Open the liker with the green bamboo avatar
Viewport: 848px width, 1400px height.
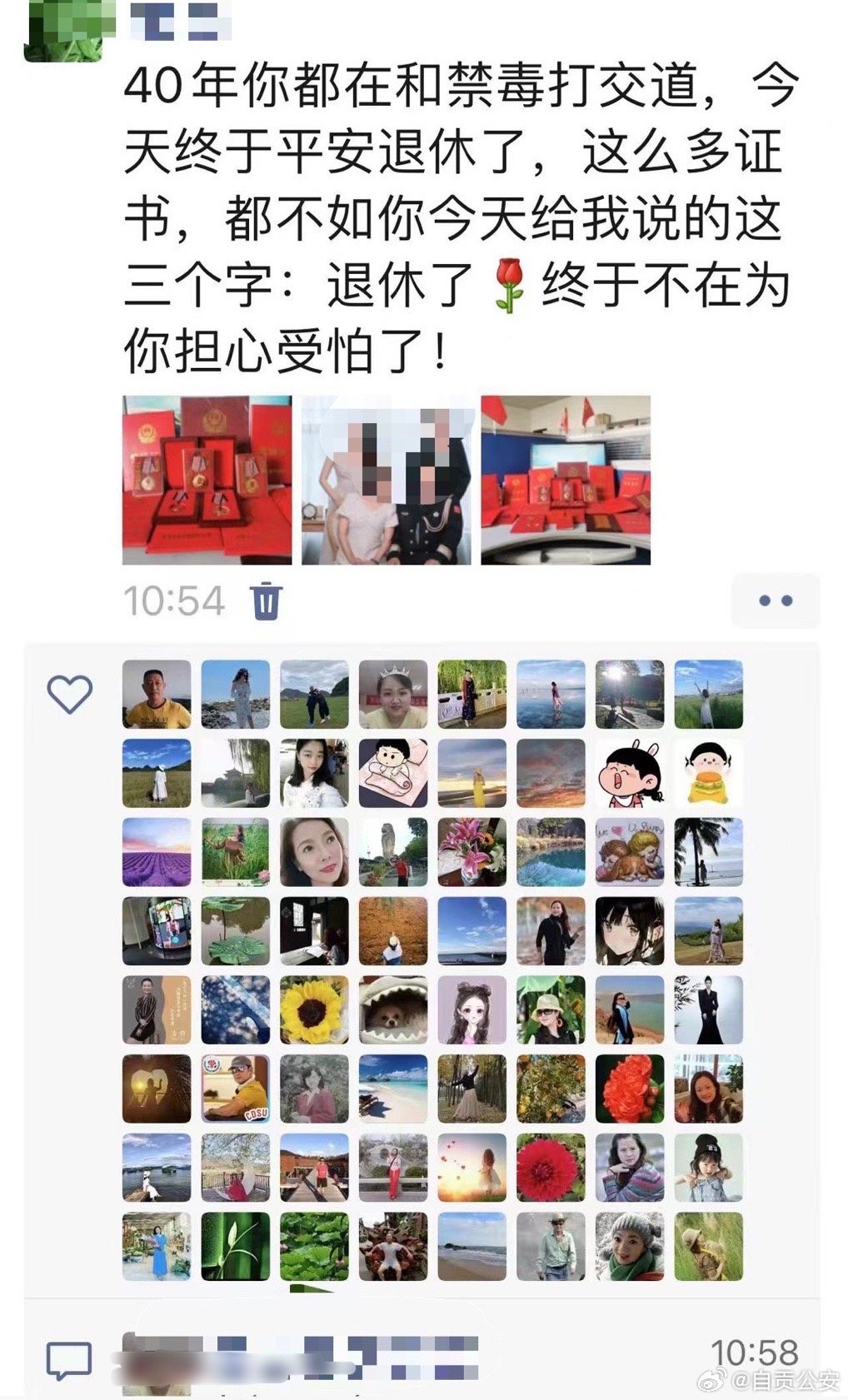click(236, 1247)
